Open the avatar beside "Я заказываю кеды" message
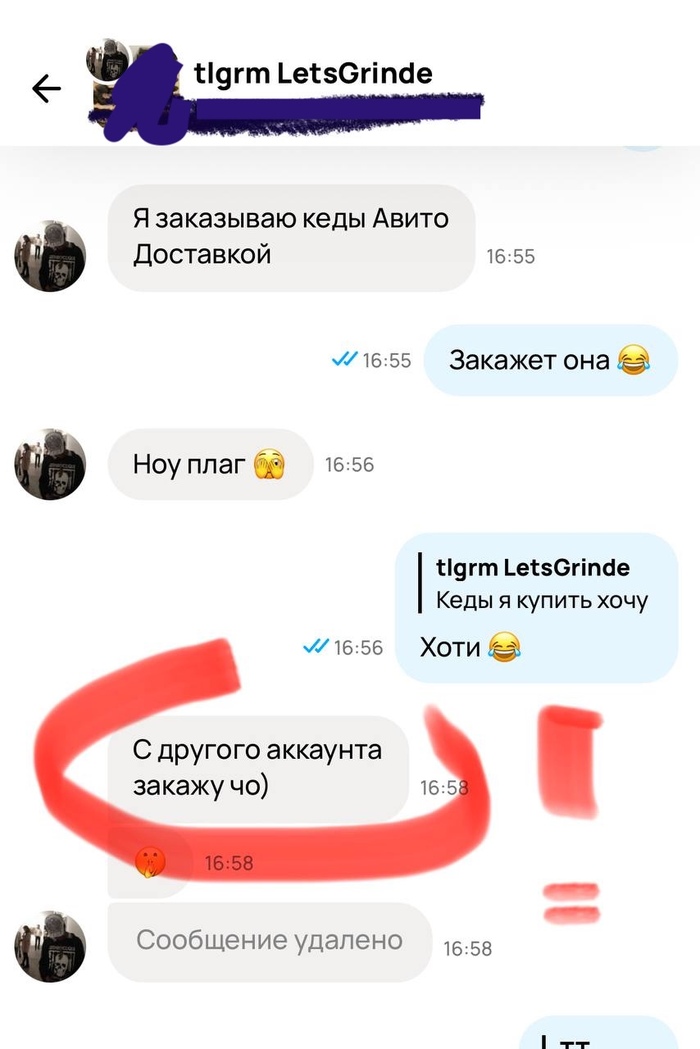 [50, 256]
